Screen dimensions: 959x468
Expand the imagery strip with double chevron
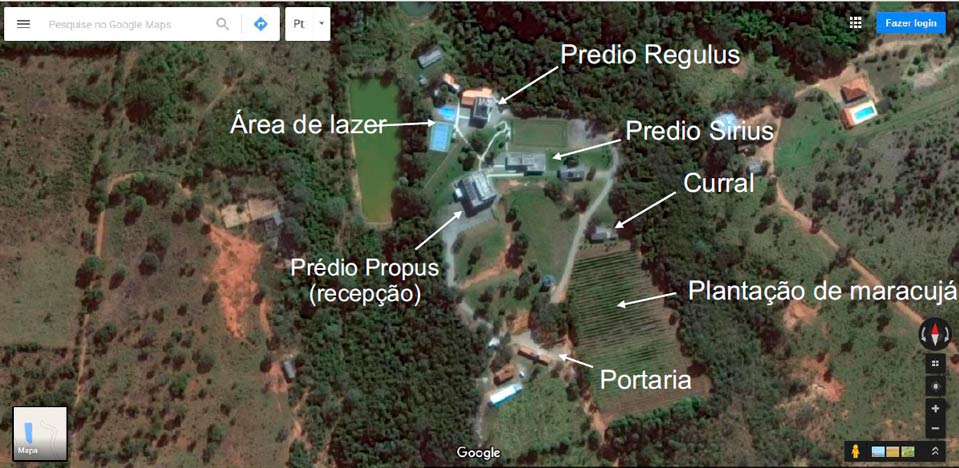click(935, 452)
